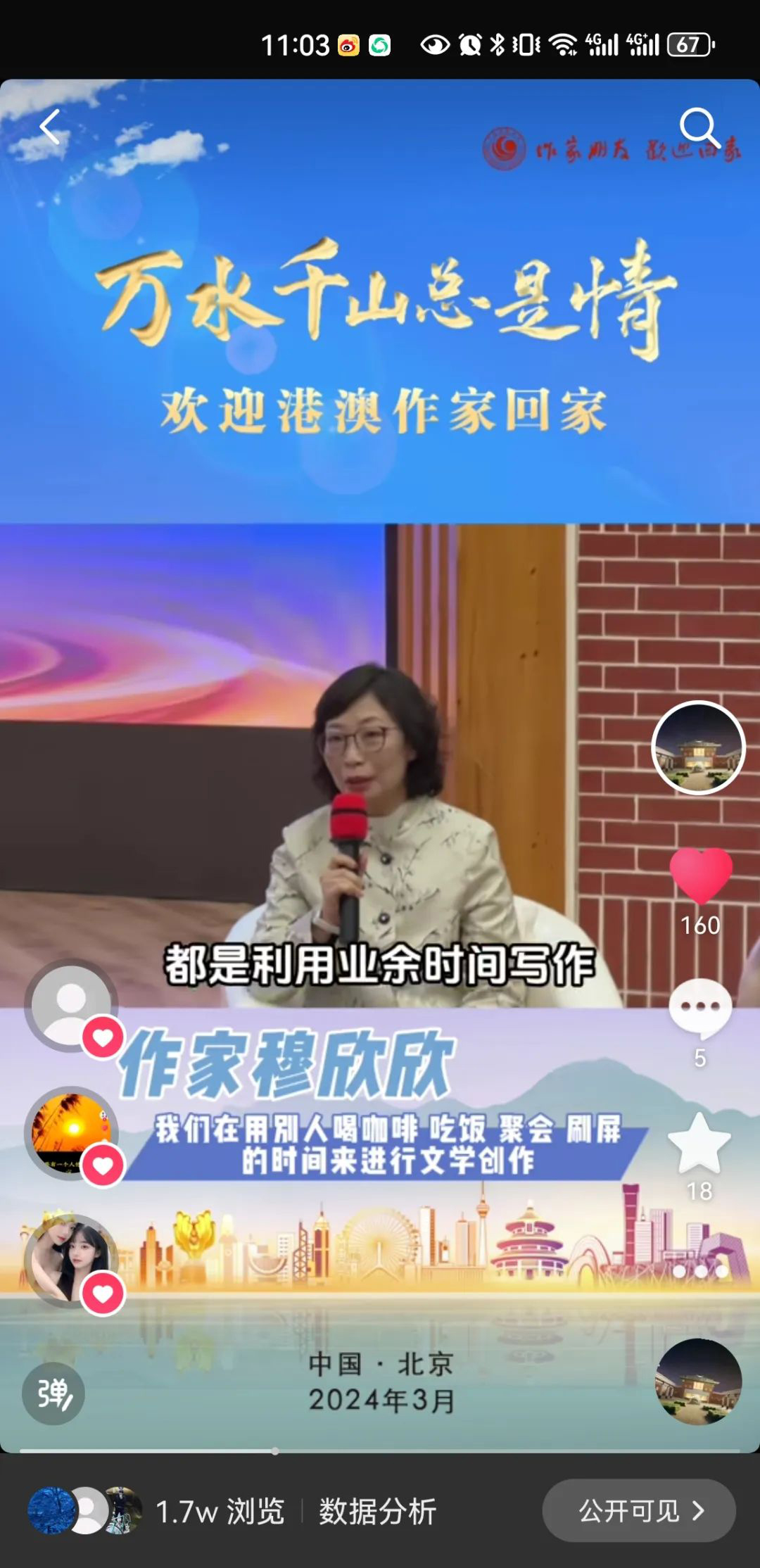This screenshot has width=760, height=1568.
Task: Open the spinning music disc
Action: point(698,1382)
